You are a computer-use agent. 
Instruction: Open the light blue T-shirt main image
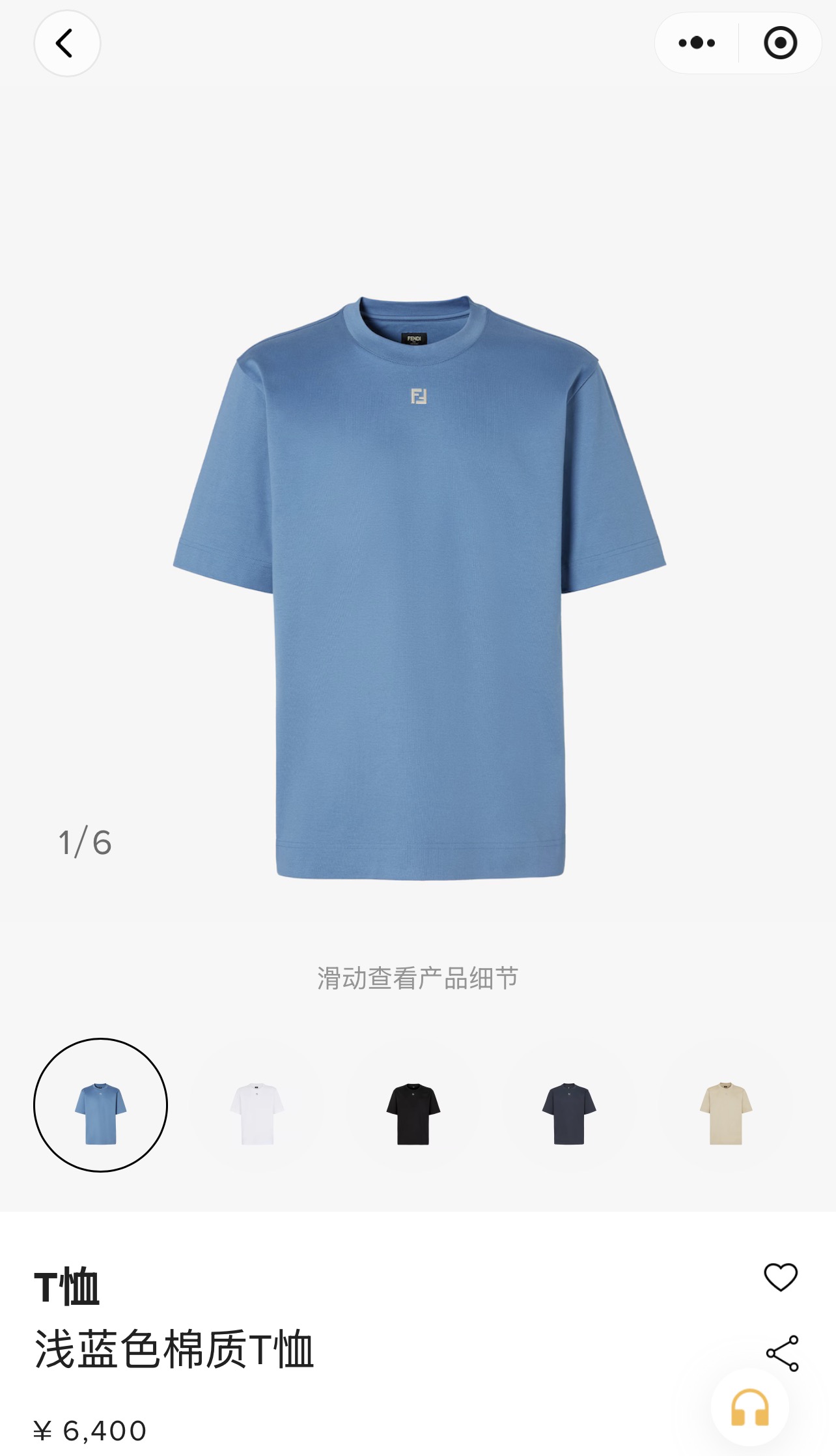click(419, 586)
